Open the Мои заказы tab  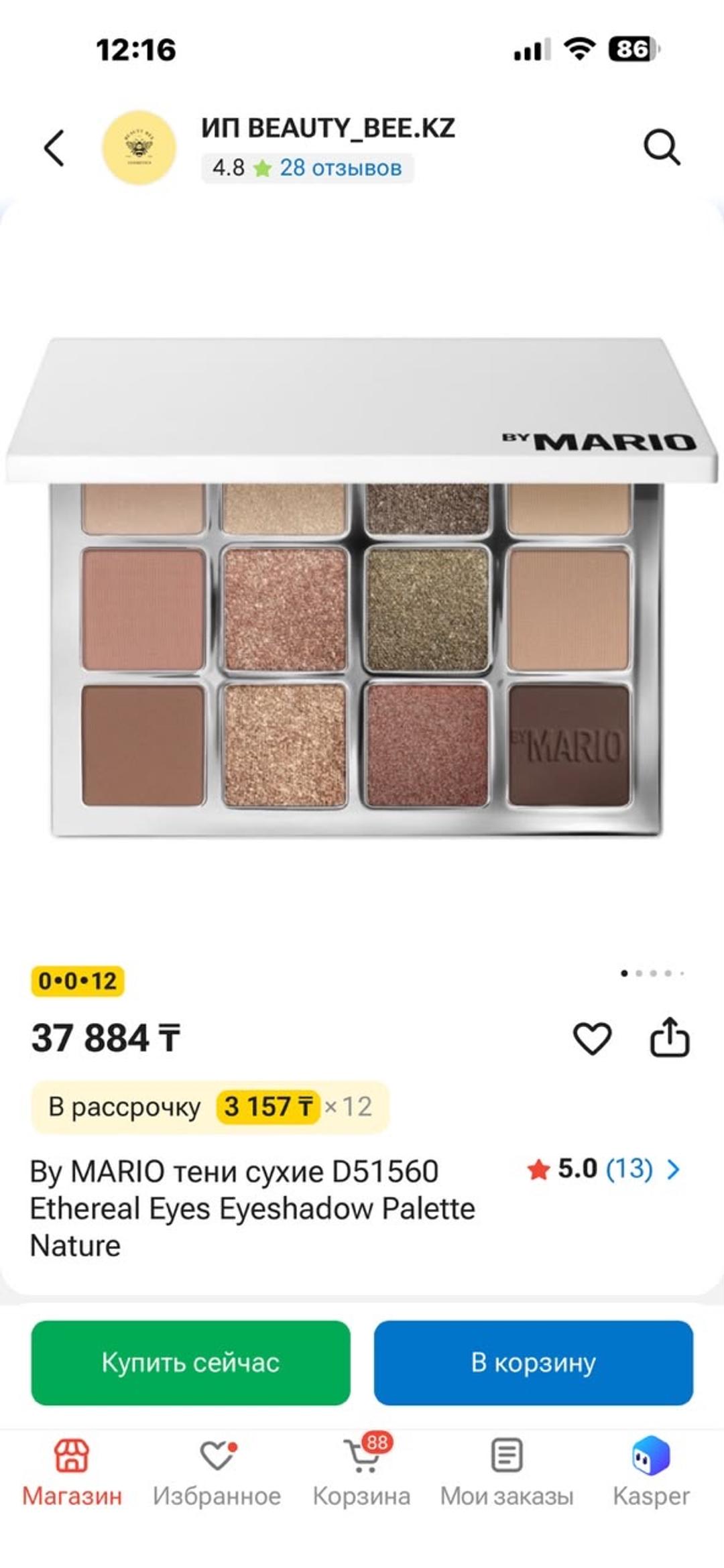coord(507,1473)
